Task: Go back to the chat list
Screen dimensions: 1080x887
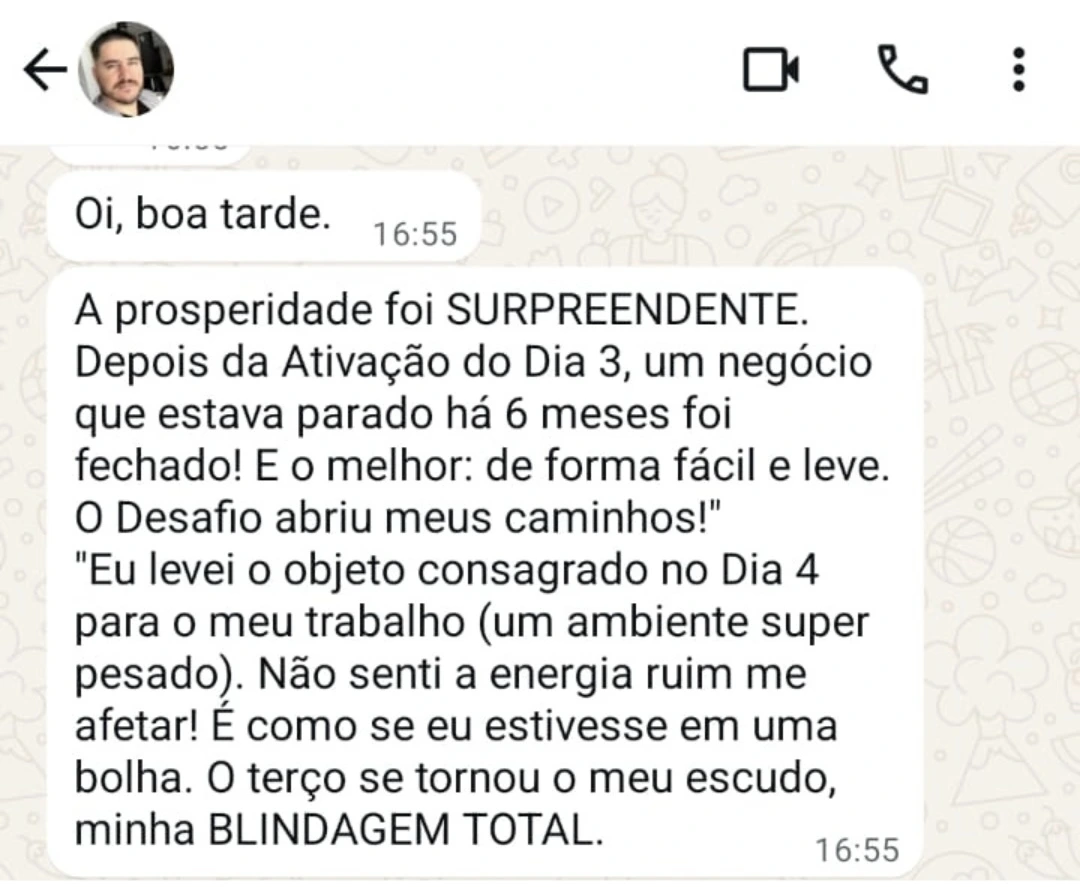Action: click(44, 70)
